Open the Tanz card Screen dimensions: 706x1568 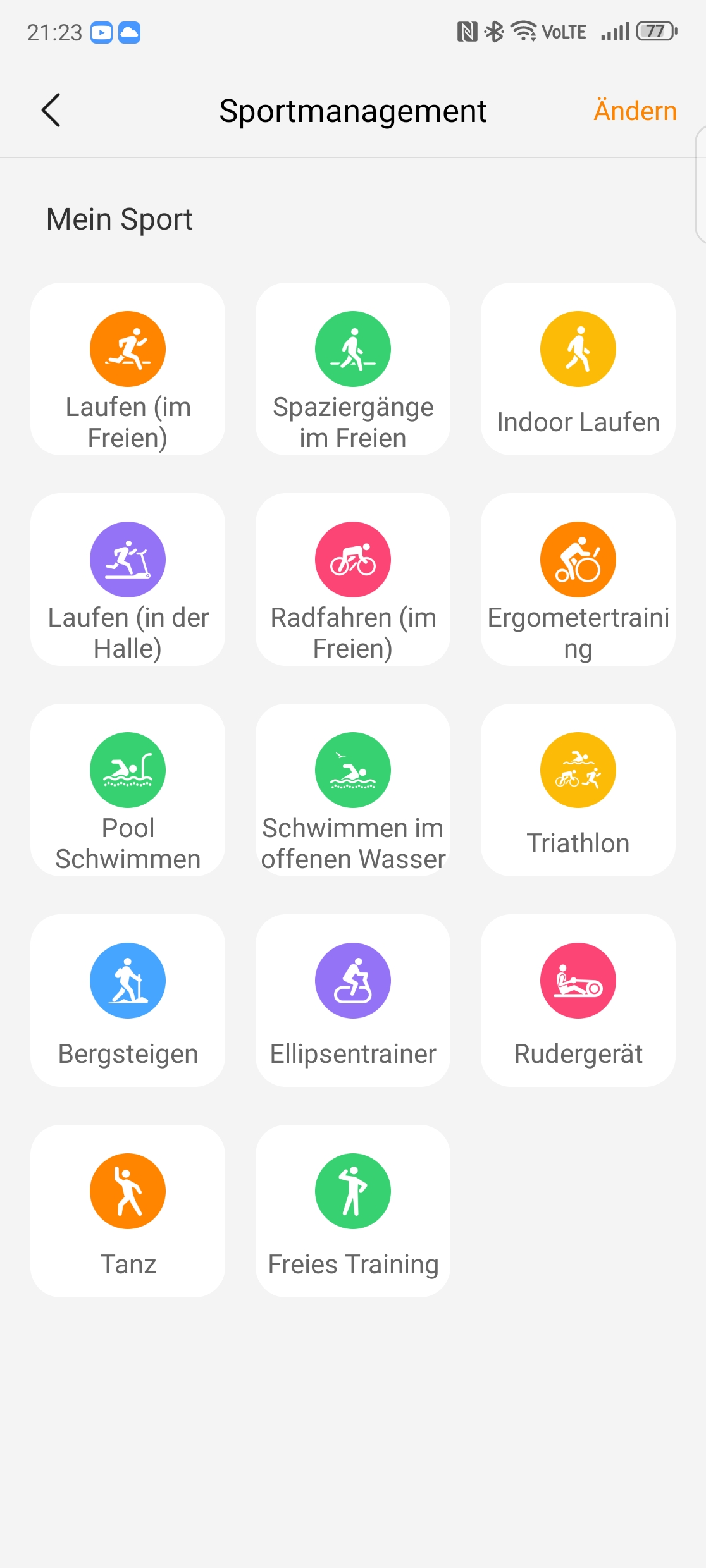(128, 1211)
